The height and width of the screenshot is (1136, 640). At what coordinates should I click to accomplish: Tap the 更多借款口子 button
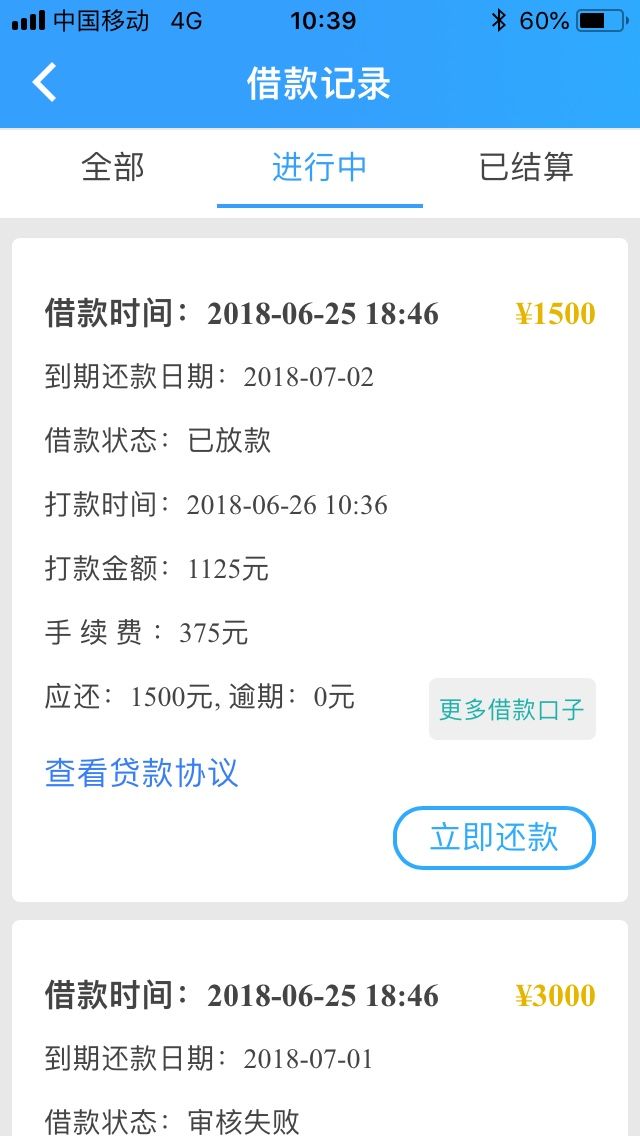pyautogui.click(x=512, y=709)
